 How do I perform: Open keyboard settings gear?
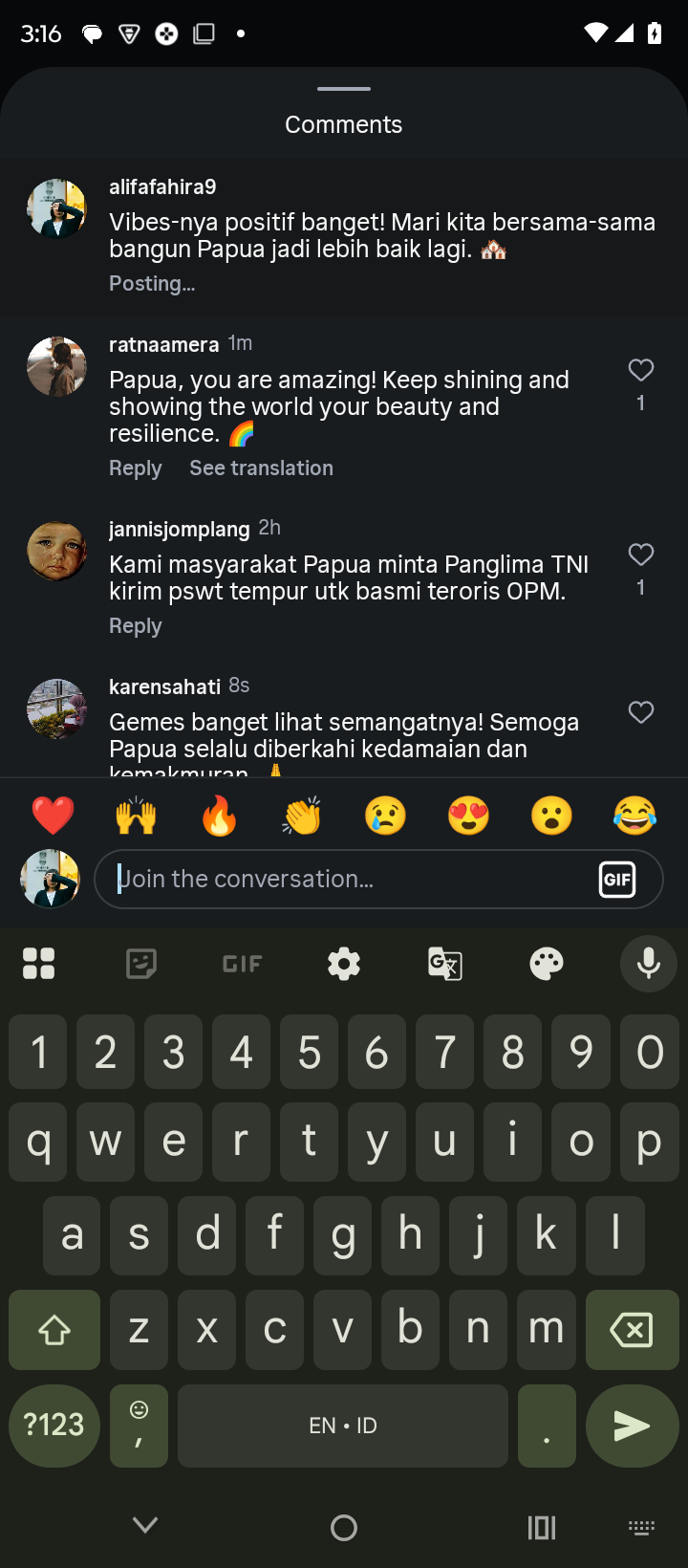click(x=344, y=964)
